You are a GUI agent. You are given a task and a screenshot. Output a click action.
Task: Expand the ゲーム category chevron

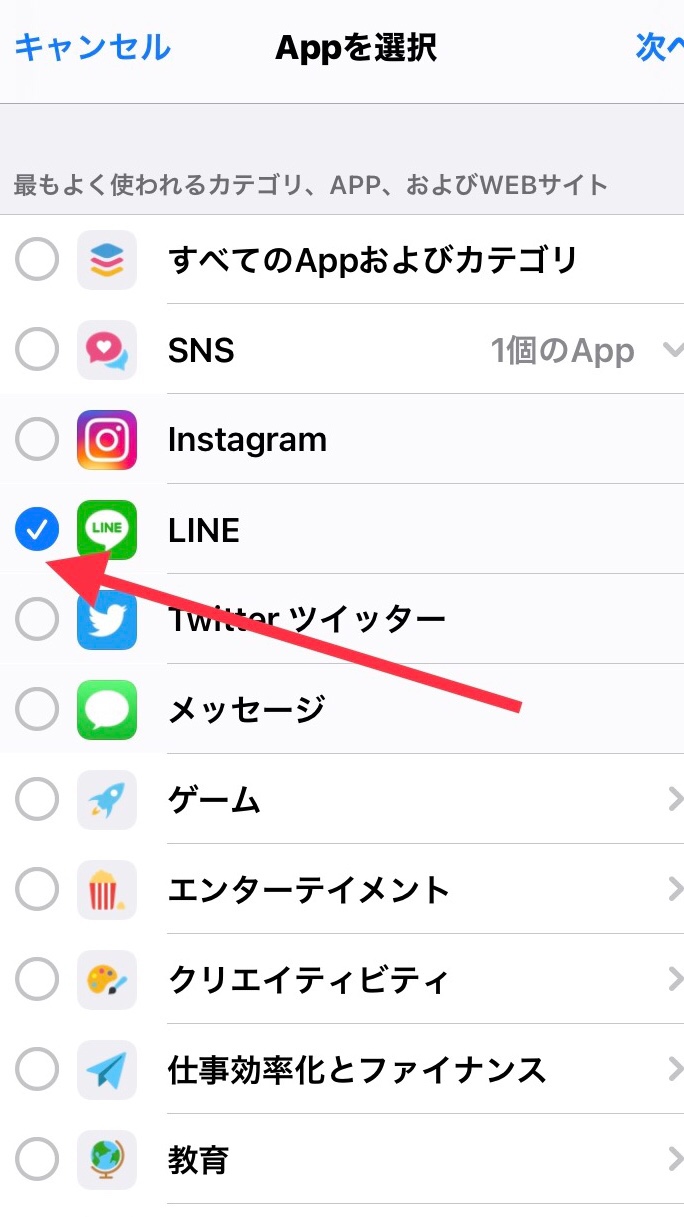(x=675, y=799)
